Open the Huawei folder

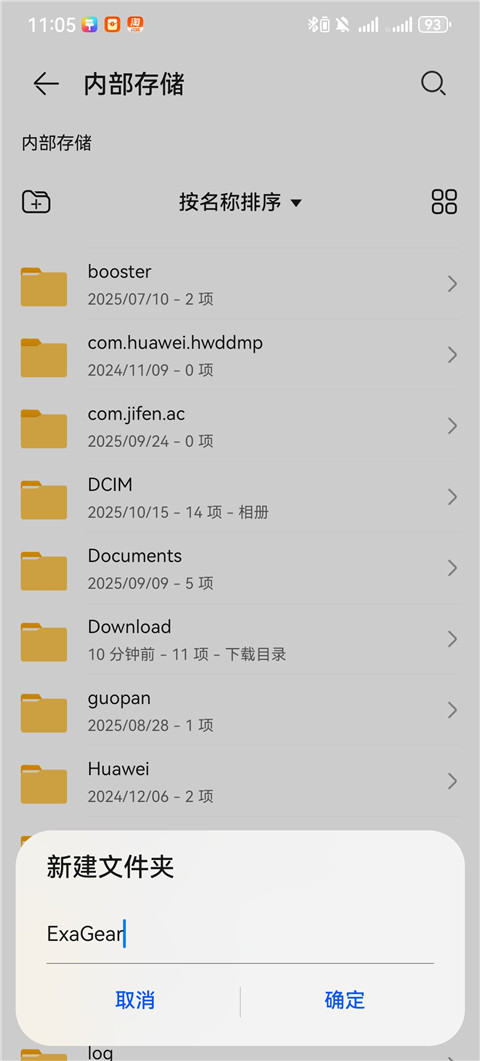point(240,782)
